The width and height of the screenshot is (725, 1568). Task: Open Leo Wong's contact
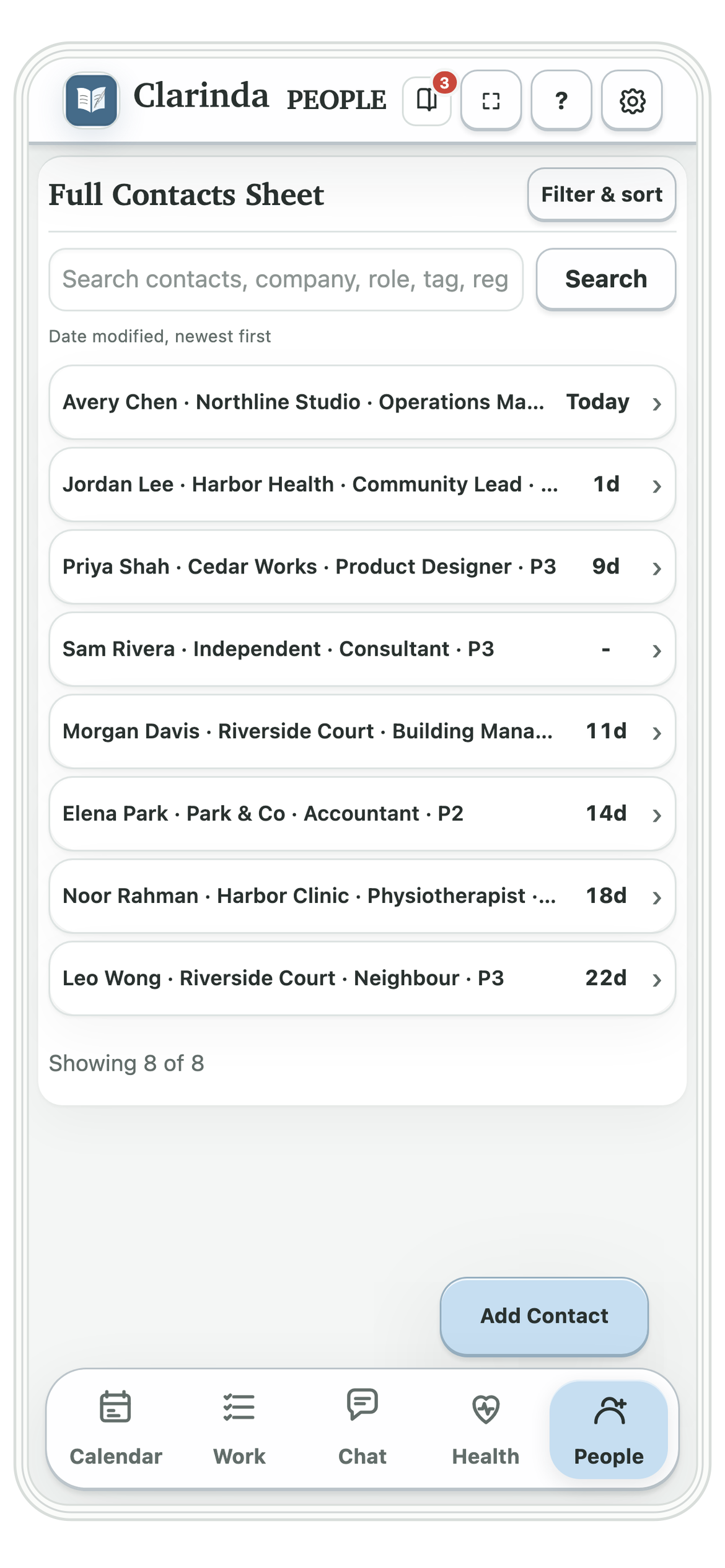click(x=362, y=979)
